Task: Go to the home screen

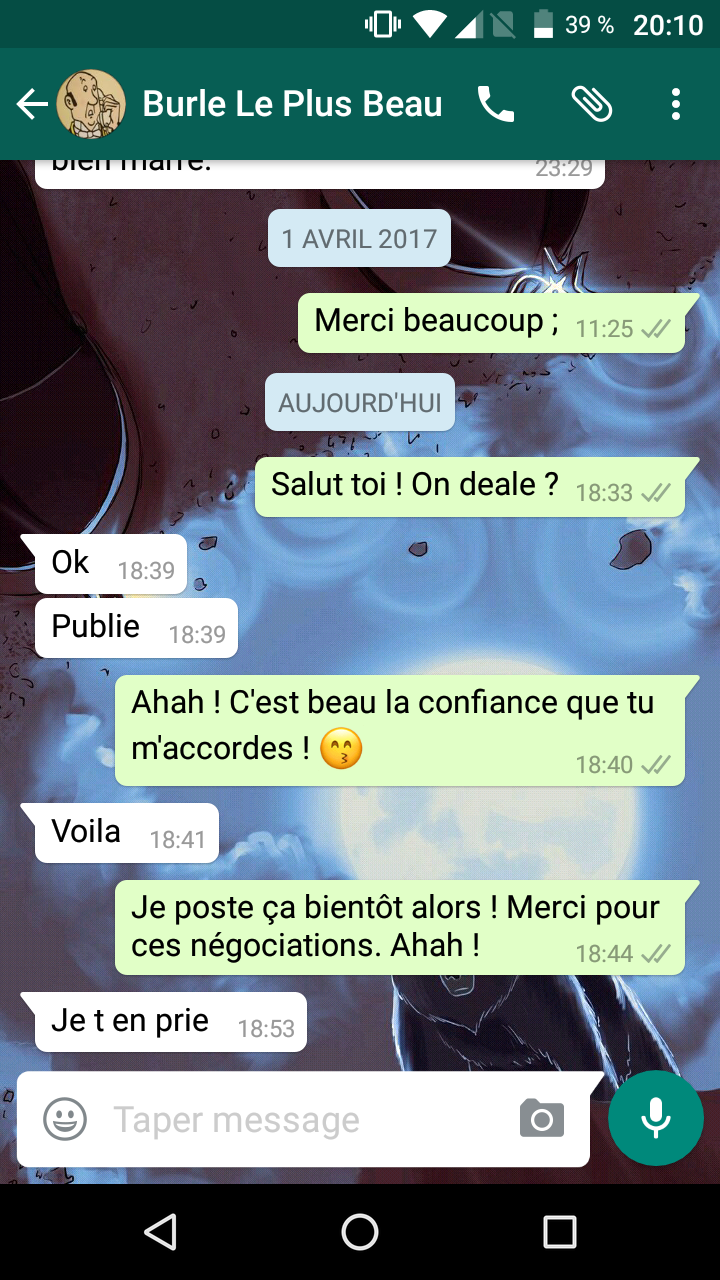Action: click(x=360, y=1232)
